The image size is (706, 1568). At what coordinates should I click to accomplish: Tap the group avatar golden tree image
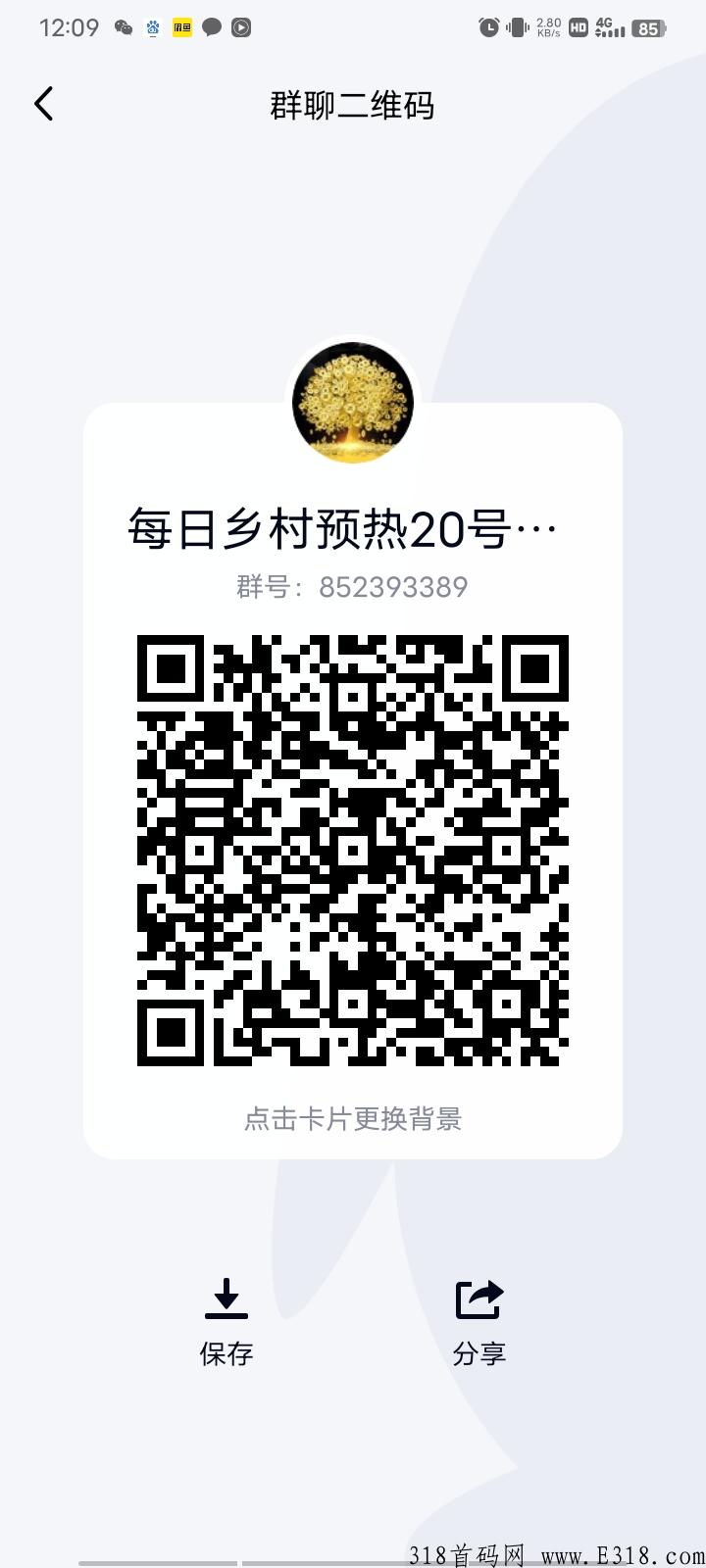point(353,402)
